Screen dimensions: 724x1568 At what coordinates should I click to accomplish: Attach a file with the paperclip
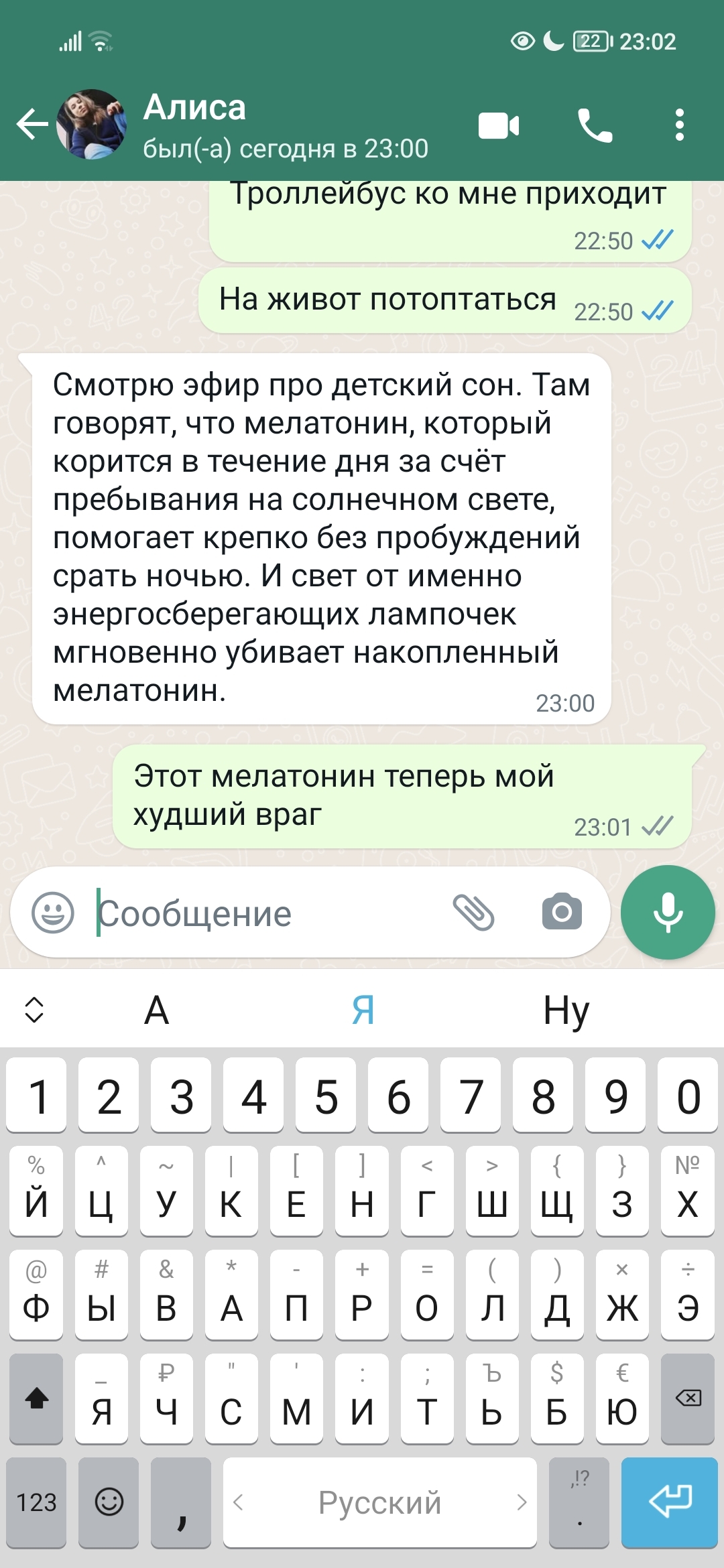coord(473,912)
